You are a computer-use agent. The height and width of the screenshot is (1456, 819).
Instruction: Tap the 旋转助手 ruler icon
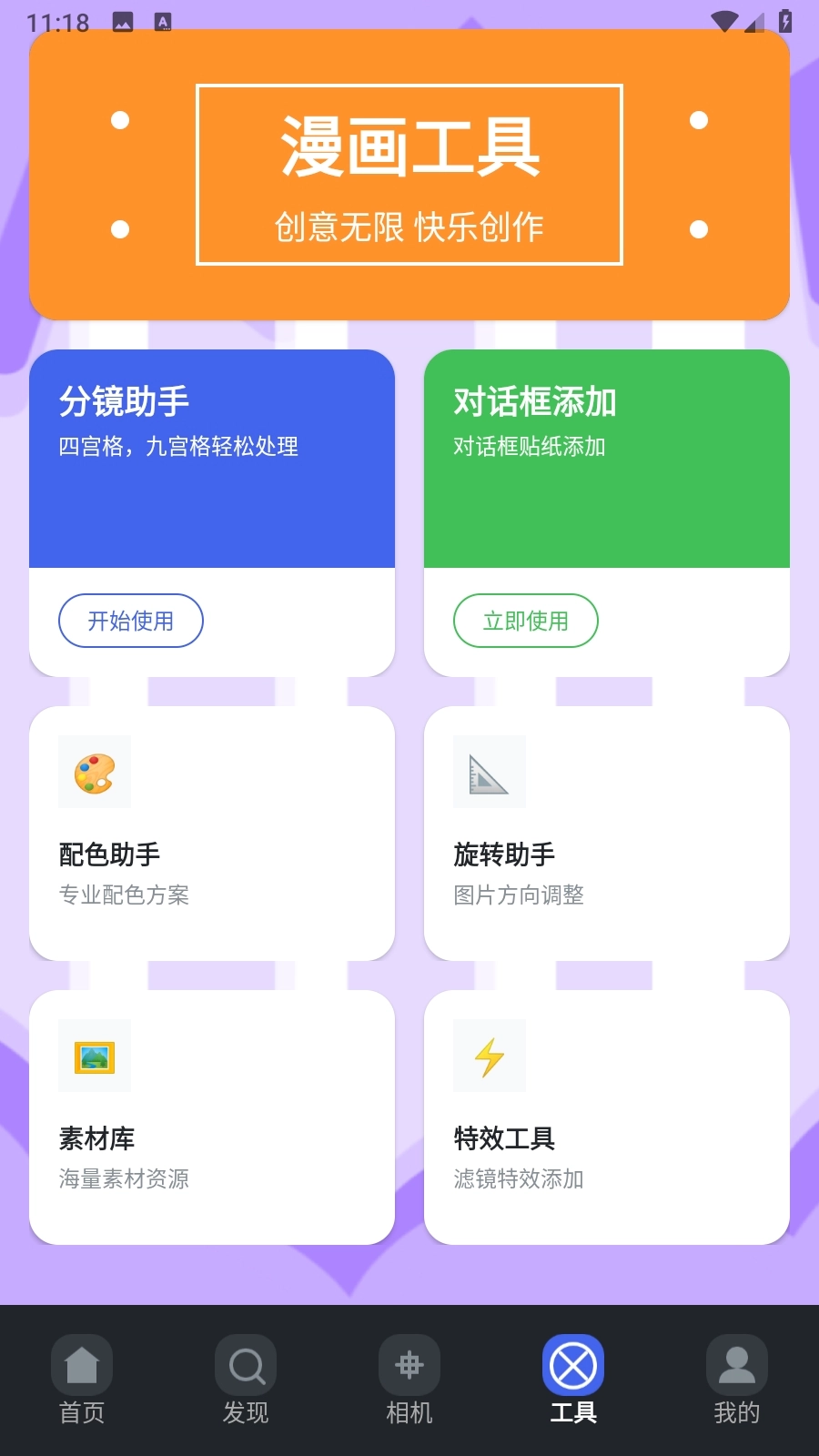(489, 772)
